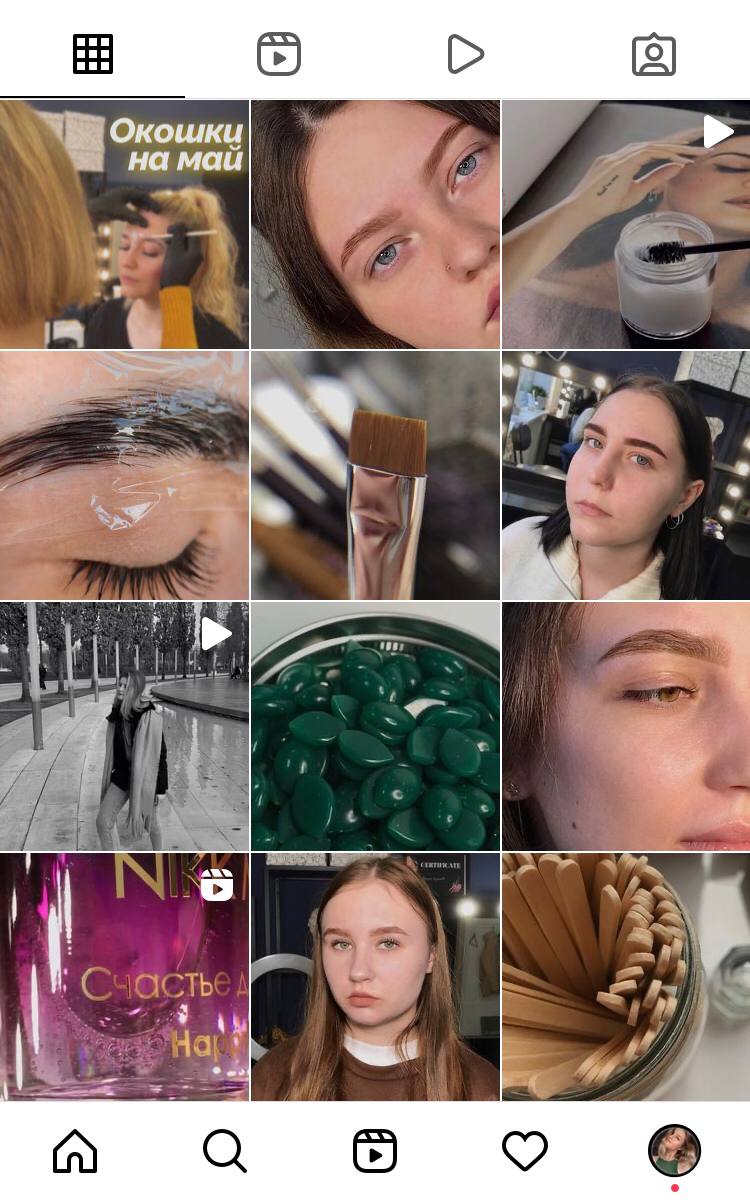Screen dimensions: 750x1200
Task: Show tagged photos tab
Action: point(654,55)
